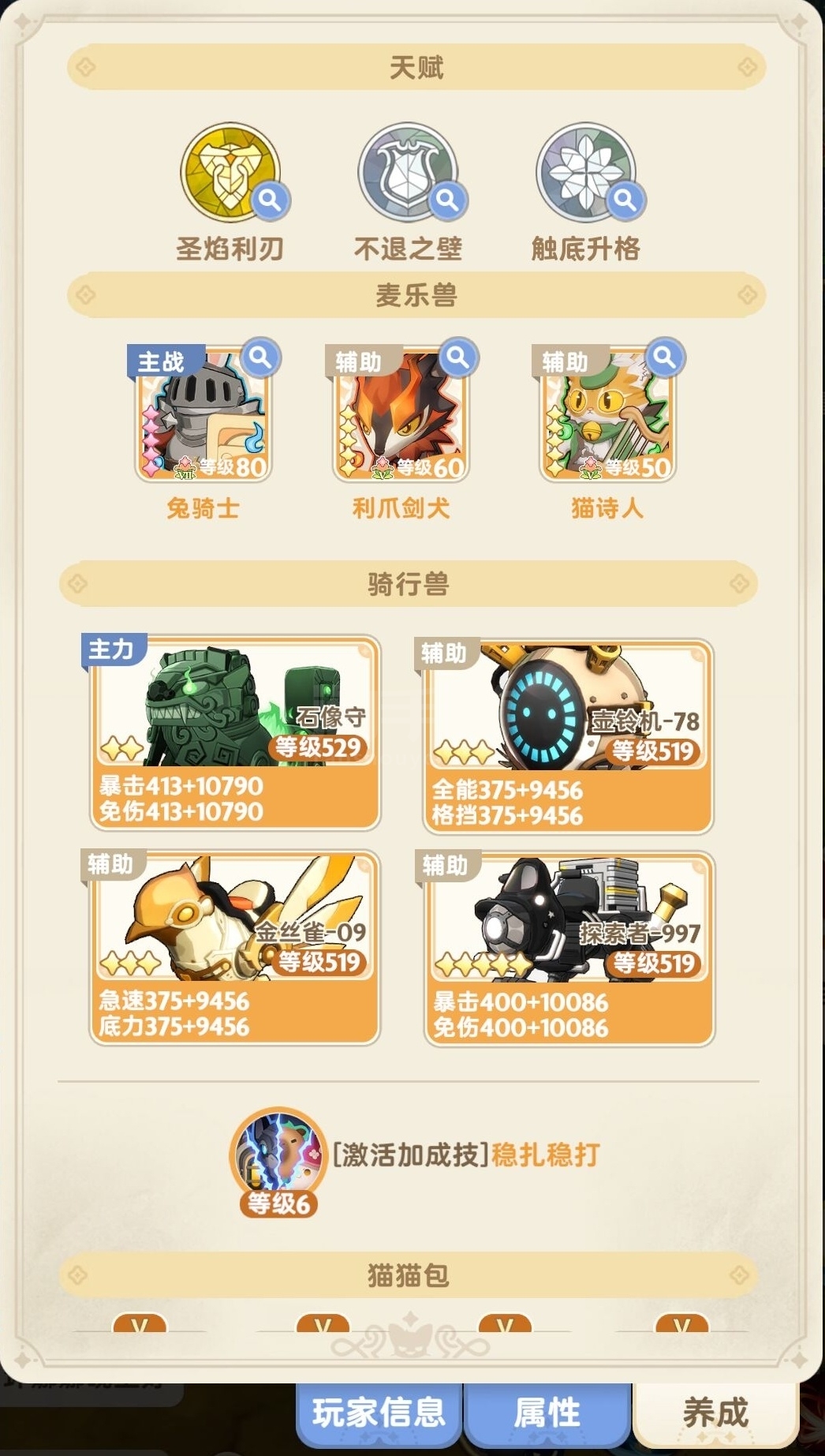Screen dimensions: 825x1456
Task: Select the 金丝雀-09 mount card
Action: click(x=235, y=947)
